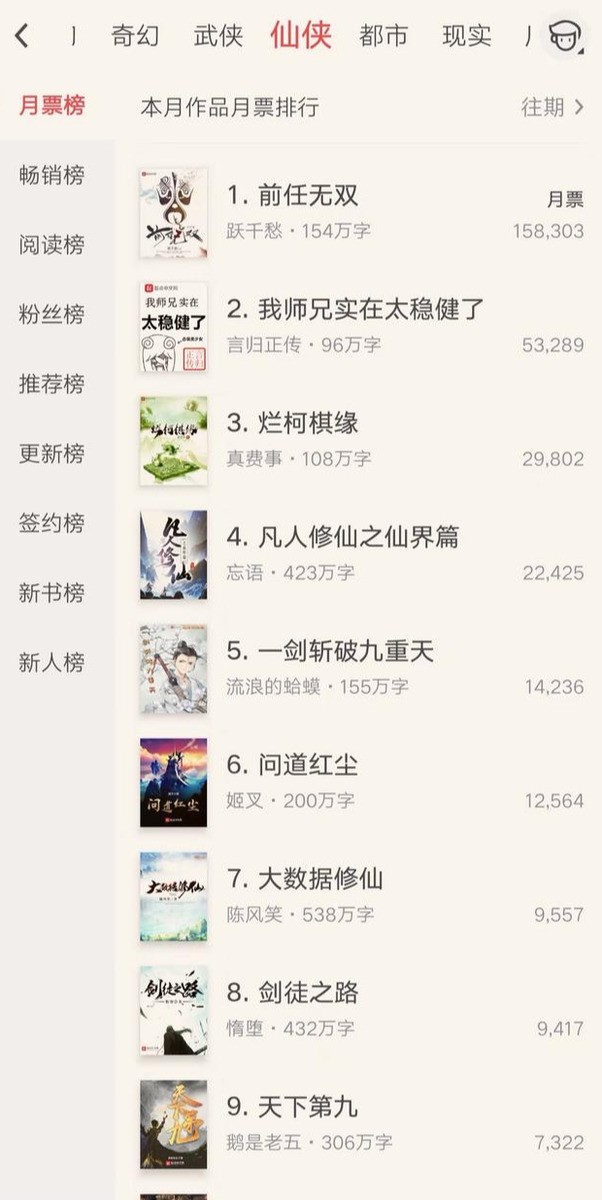View past rankings via 往期
Screen dimensions: 602x1200
coord(552,107)
